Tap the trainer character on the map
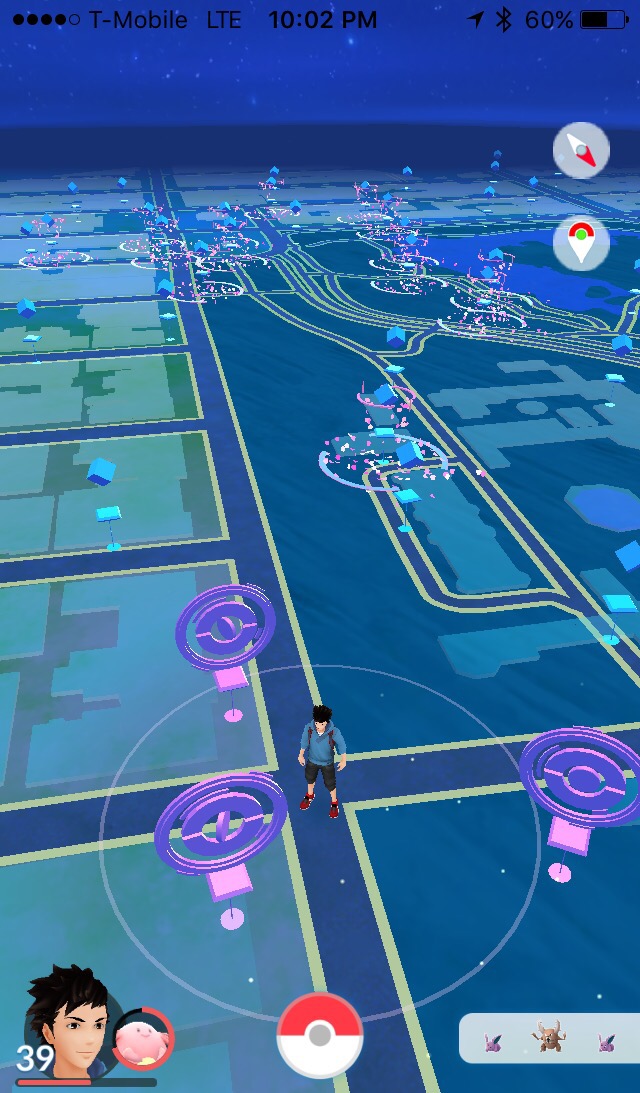This screenshot has height=1093, width=640. (x=321, y=761)
